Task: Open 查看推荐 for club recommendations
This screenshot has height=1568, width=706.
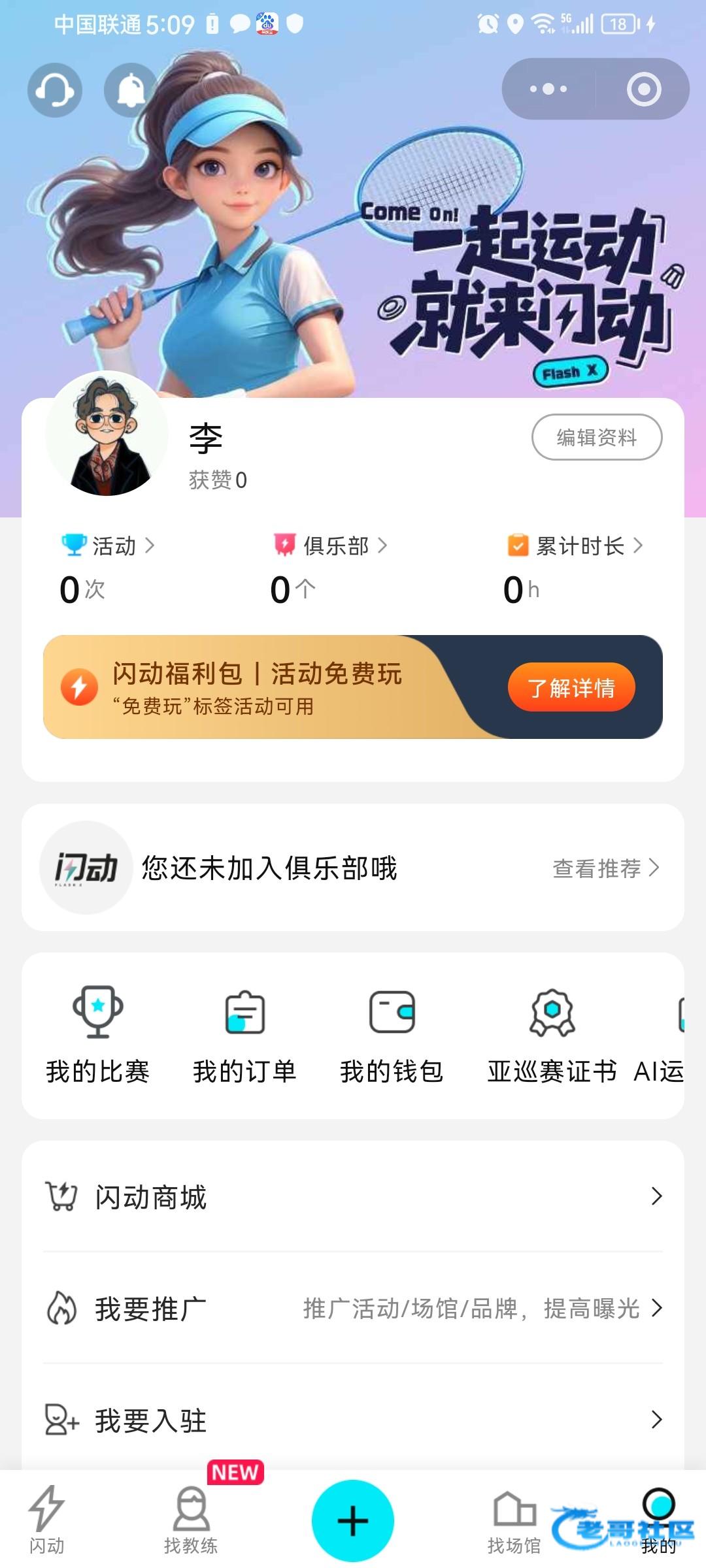Action: tap(605, 868)
